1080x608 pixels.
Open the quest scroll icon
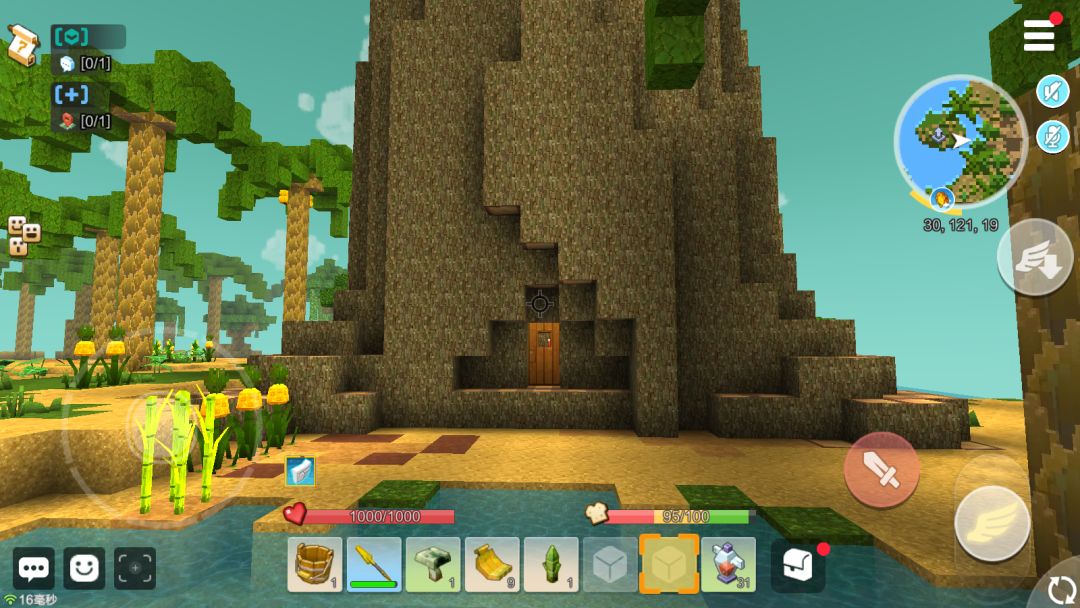tap(22, 45)
